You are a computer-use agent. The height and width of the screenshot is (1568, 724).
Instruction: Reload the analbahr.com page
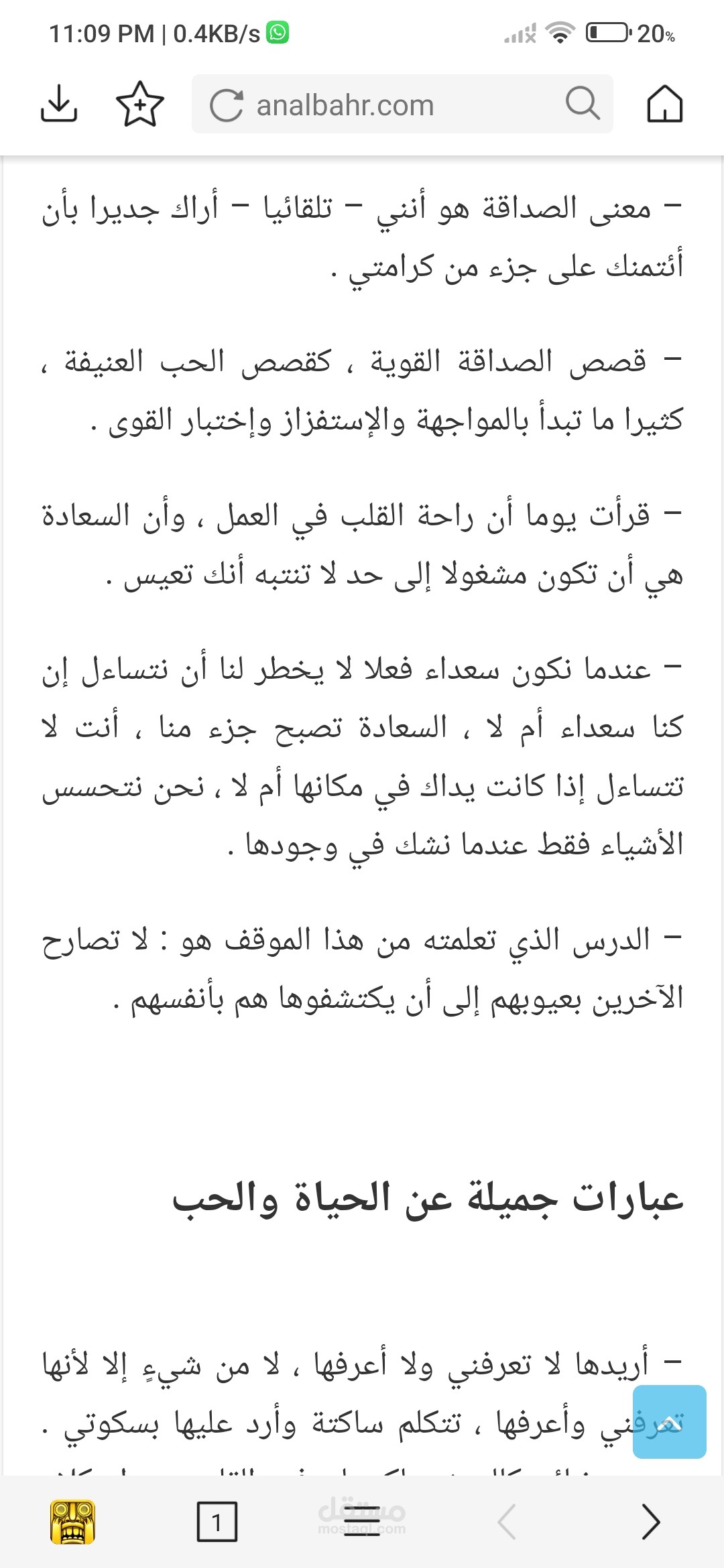[x=226, y=105]
